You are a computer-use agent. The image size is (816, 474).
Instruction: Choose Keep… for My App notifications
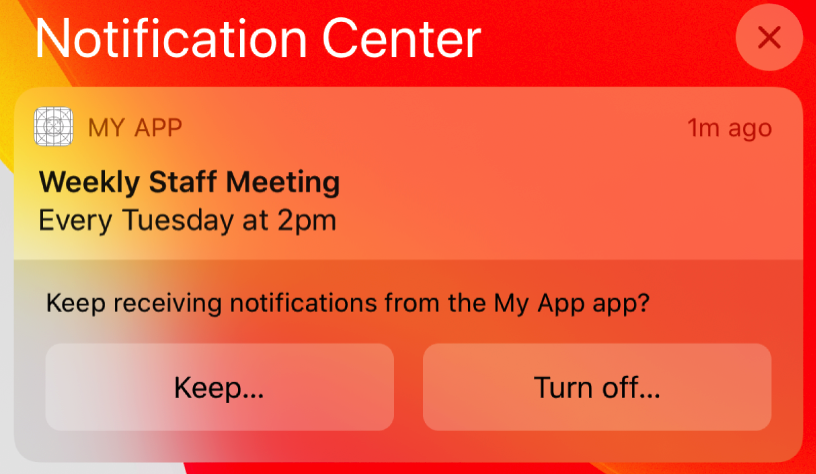point(219,387)
